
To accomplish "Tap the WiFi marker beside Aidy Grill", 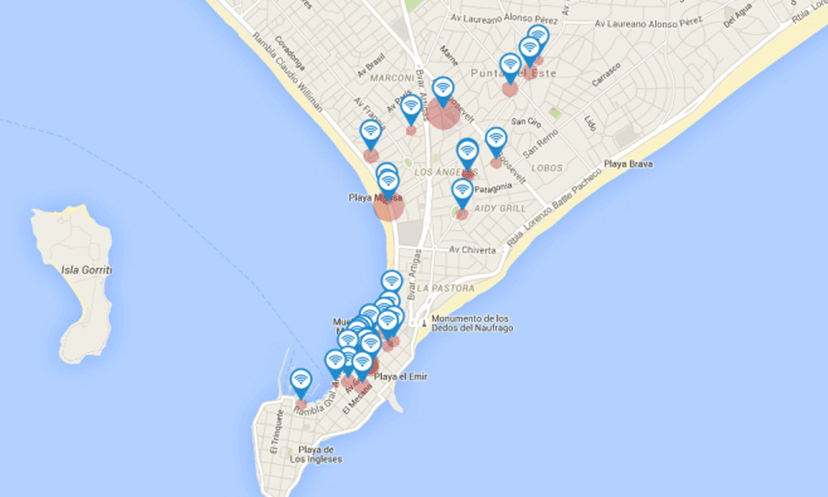I will click(x=462, y=190).
